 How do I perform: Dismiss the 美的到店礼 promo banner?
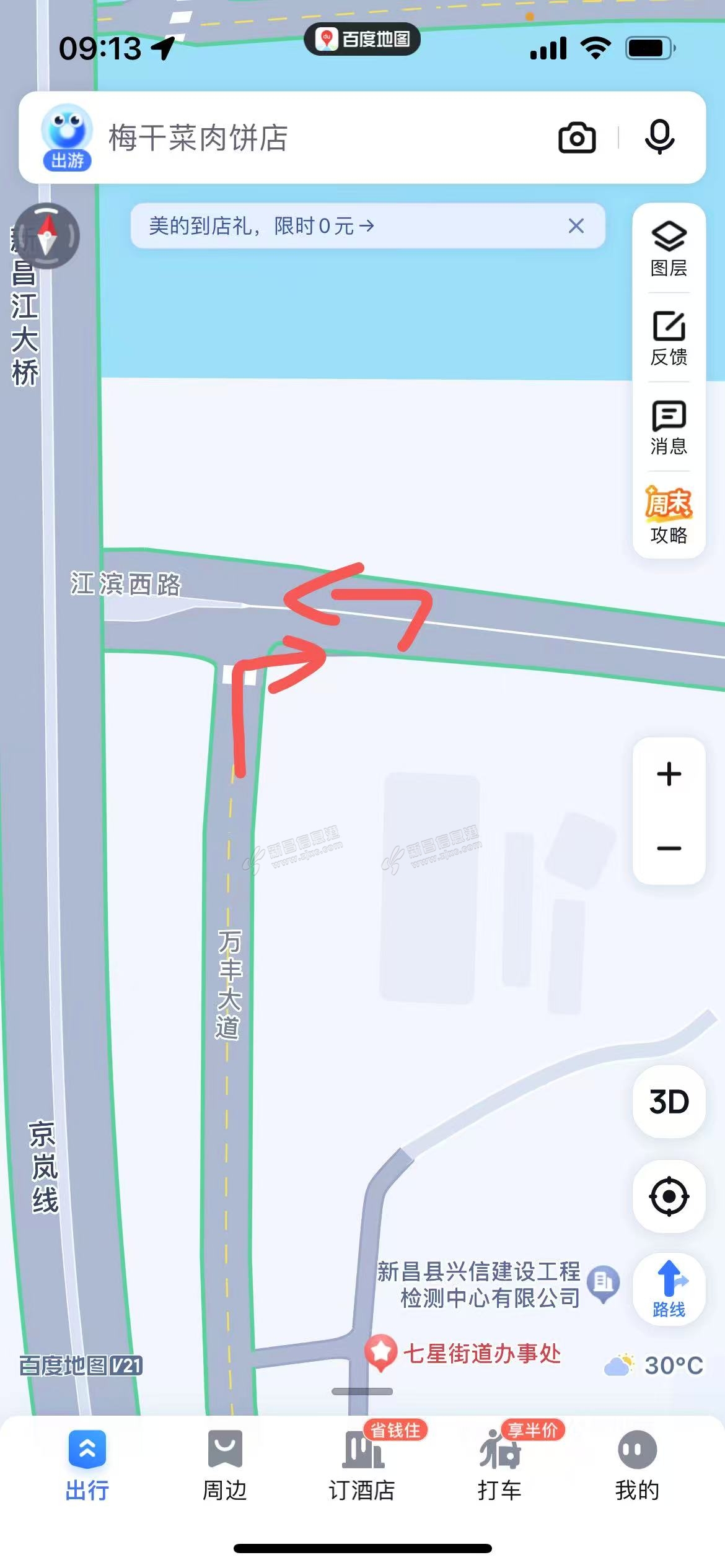(576, 226)
